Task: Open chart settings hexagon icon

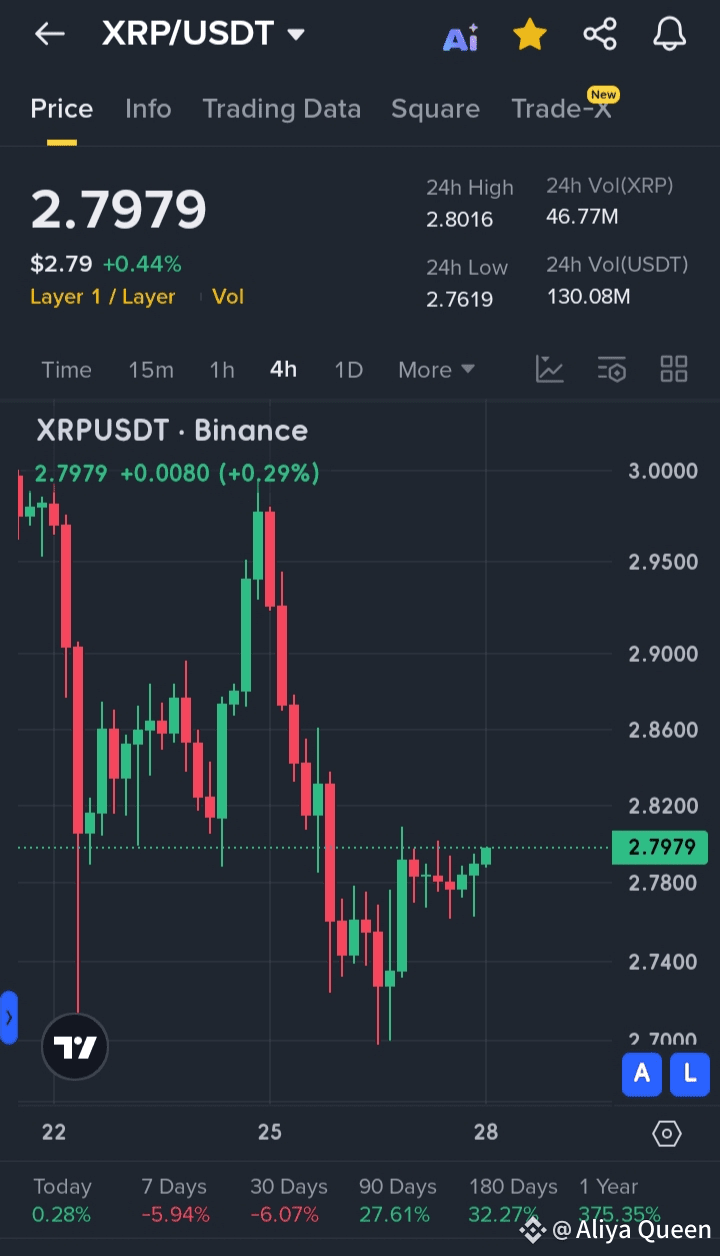Action: (x=666, y=1133)
